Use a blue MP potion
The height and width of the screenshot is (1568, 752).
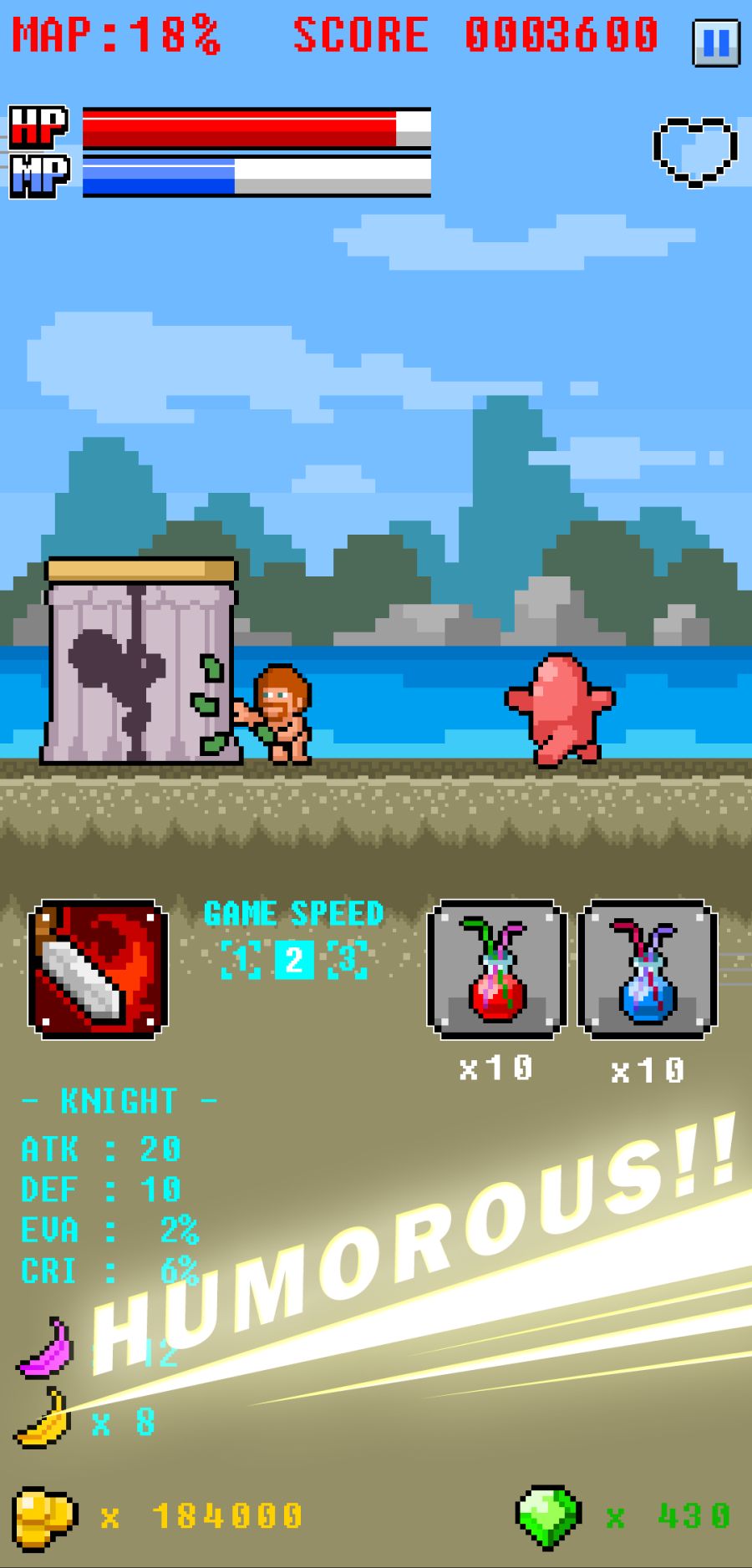pos(645,967)
